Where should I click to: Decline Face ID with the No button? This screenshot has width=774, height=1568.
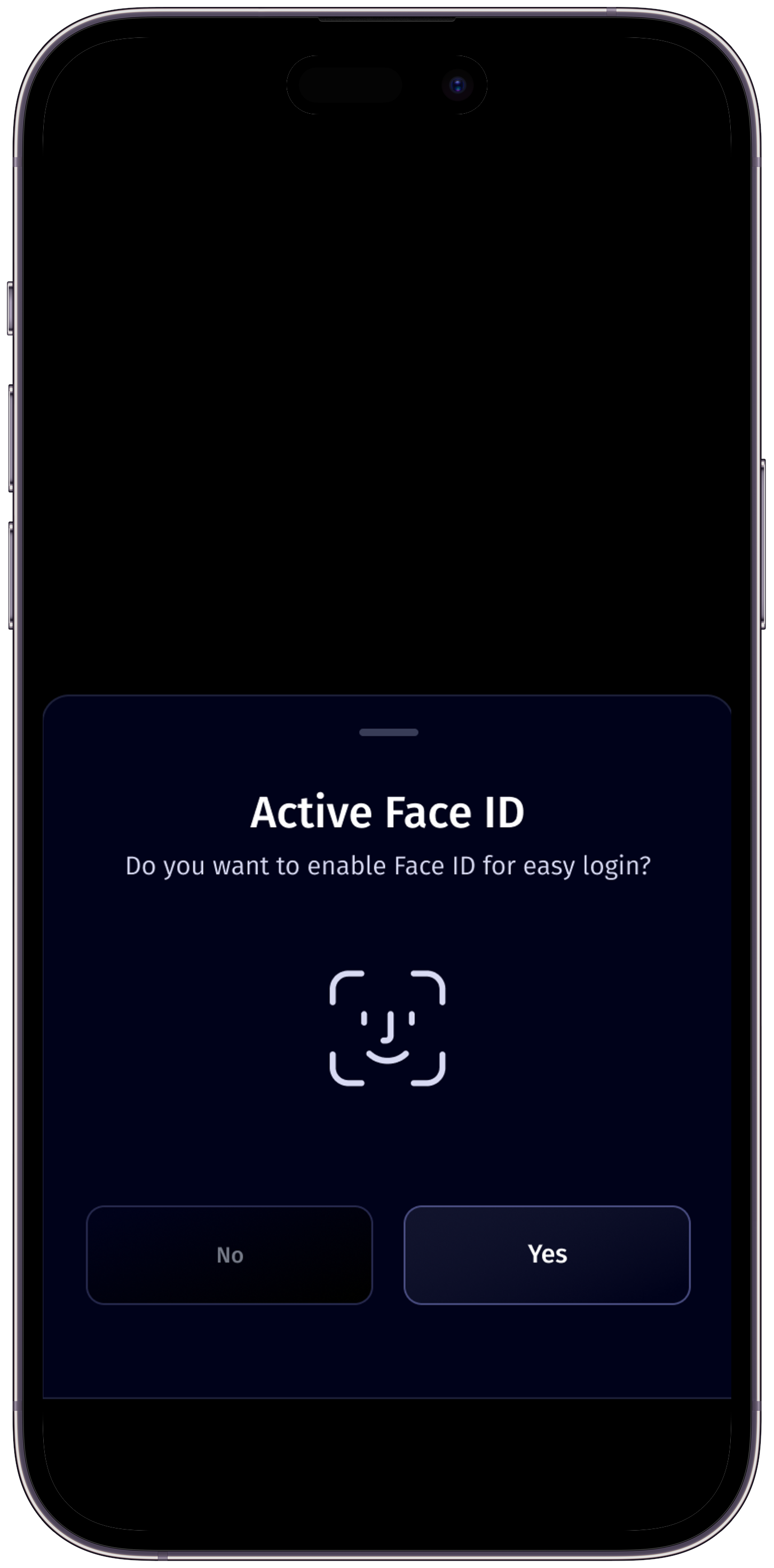(230, 1255)
